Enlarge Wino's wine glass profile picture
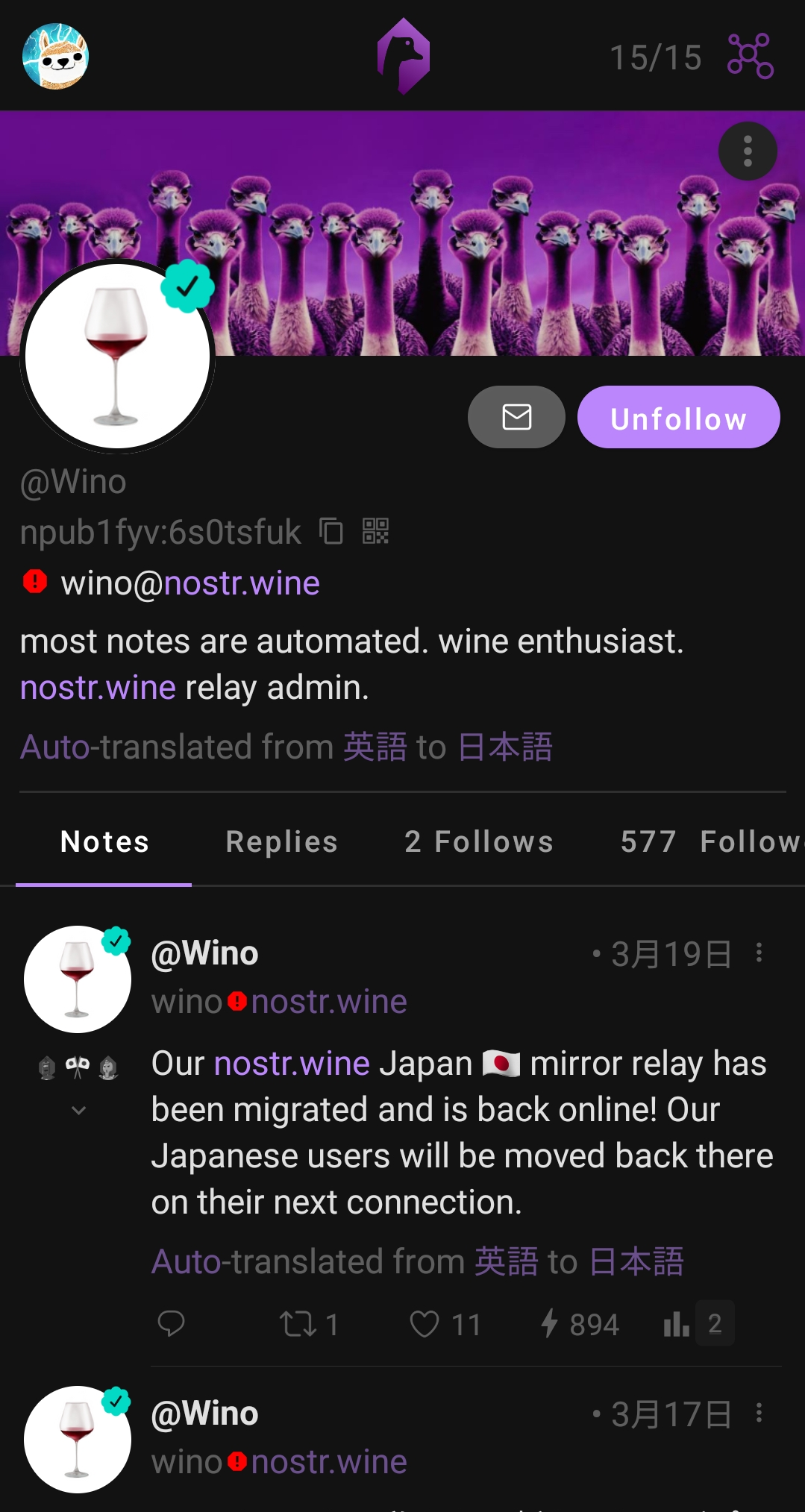Image resolution: width=805 pixels, height=1512 pixels. point(117,357)
